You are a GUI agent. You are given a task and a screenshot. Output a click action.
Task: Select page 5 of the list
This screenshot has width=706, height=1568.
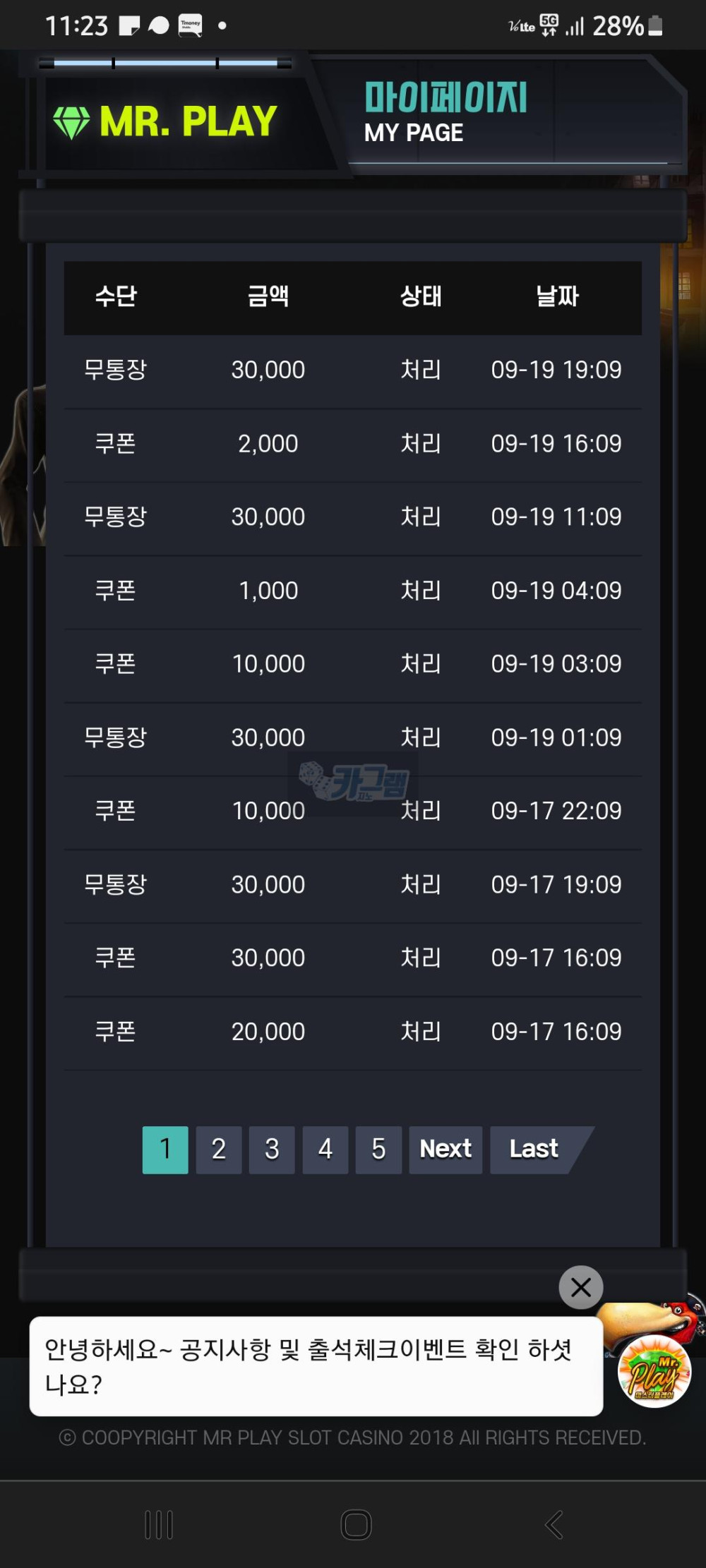coord(378,1150)
